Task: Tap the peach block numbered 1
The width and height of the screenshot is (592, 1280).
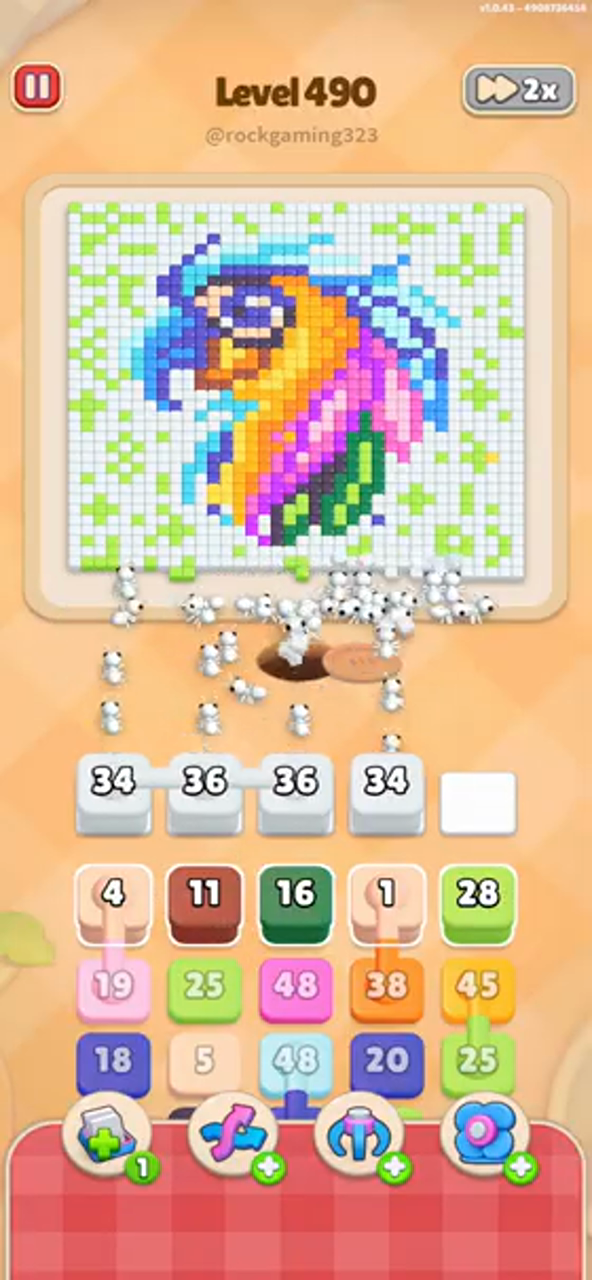Action: pos(387,903)
